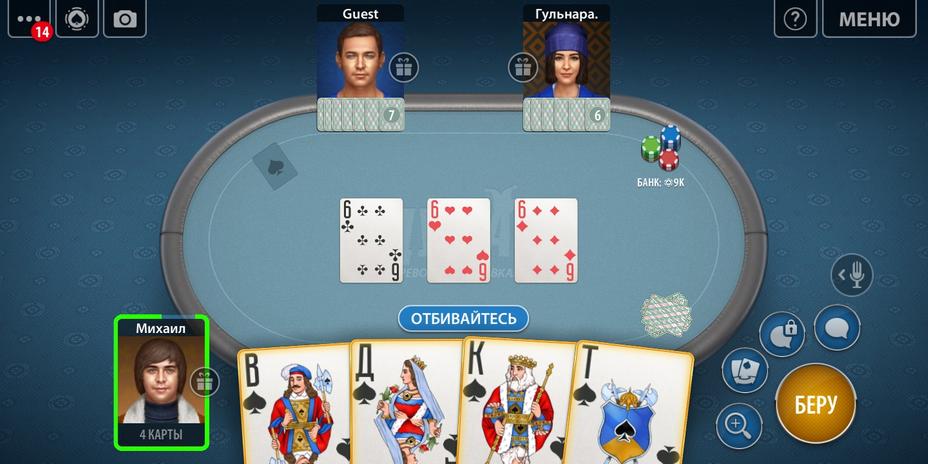Open the three-dots chat notifications button
This screenshot has height=464, width=928.
pyautogui.click(x=28, y=18)
